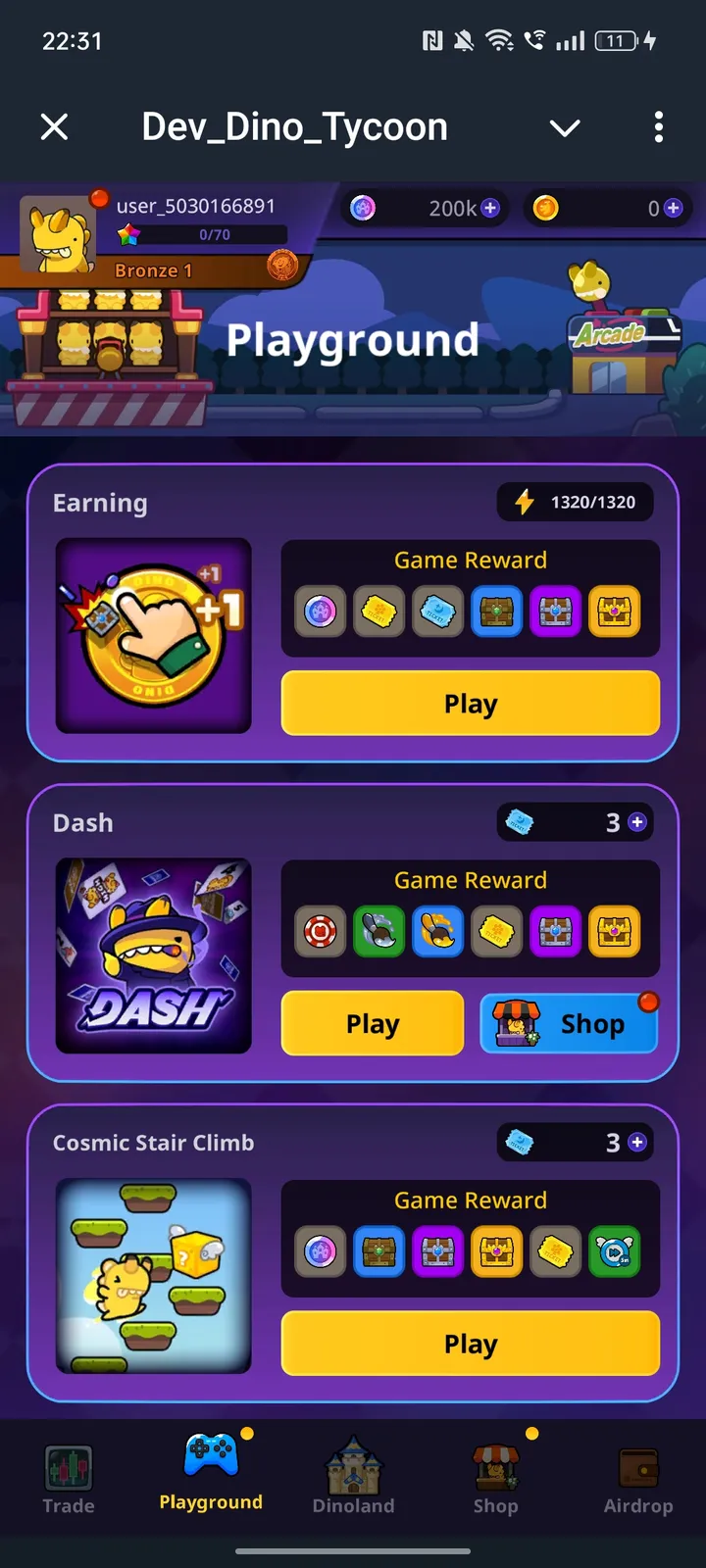Play the Earning tap game
Viewport: 706px width, 1568px height.
pos(470,703)
